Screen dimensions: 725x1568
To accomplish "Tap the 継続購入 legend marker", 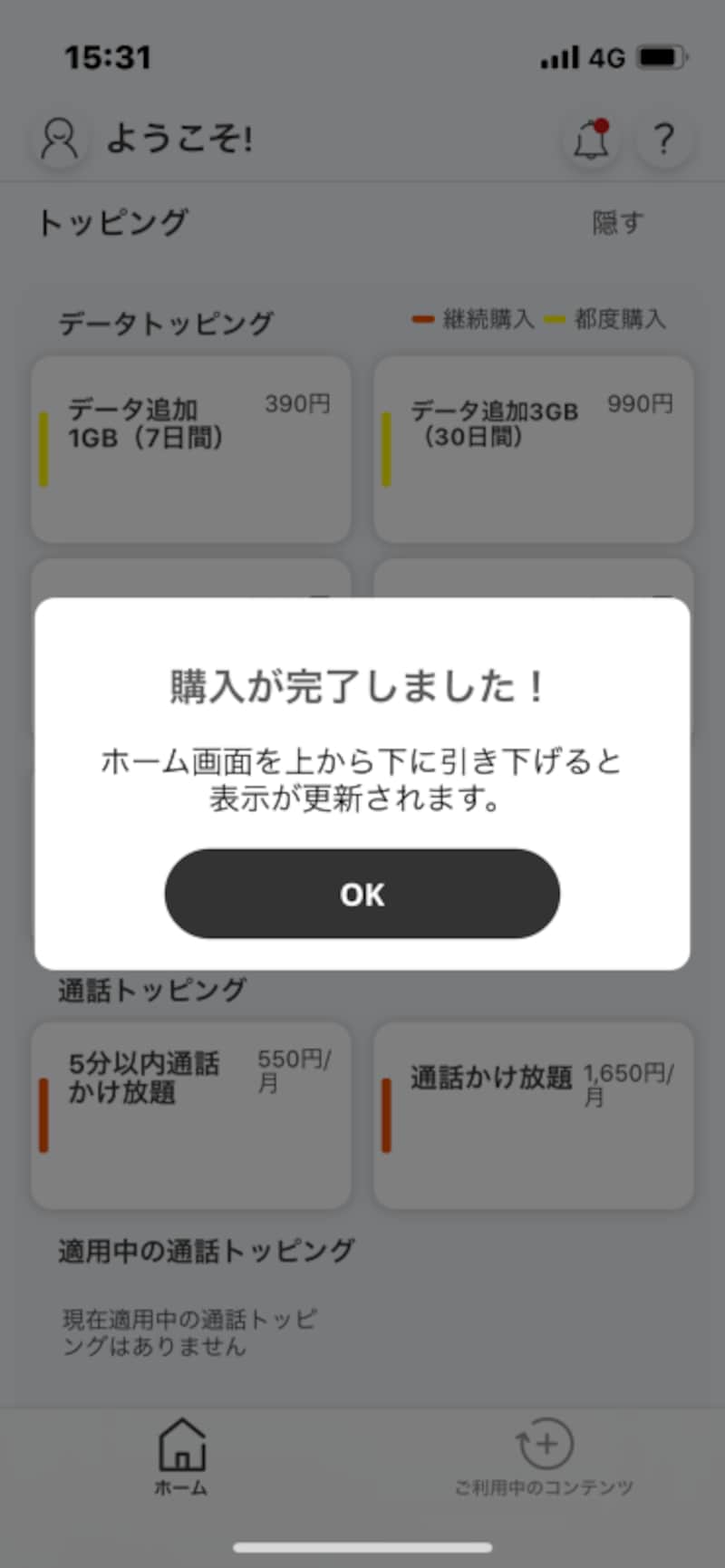I will (423, 319).
